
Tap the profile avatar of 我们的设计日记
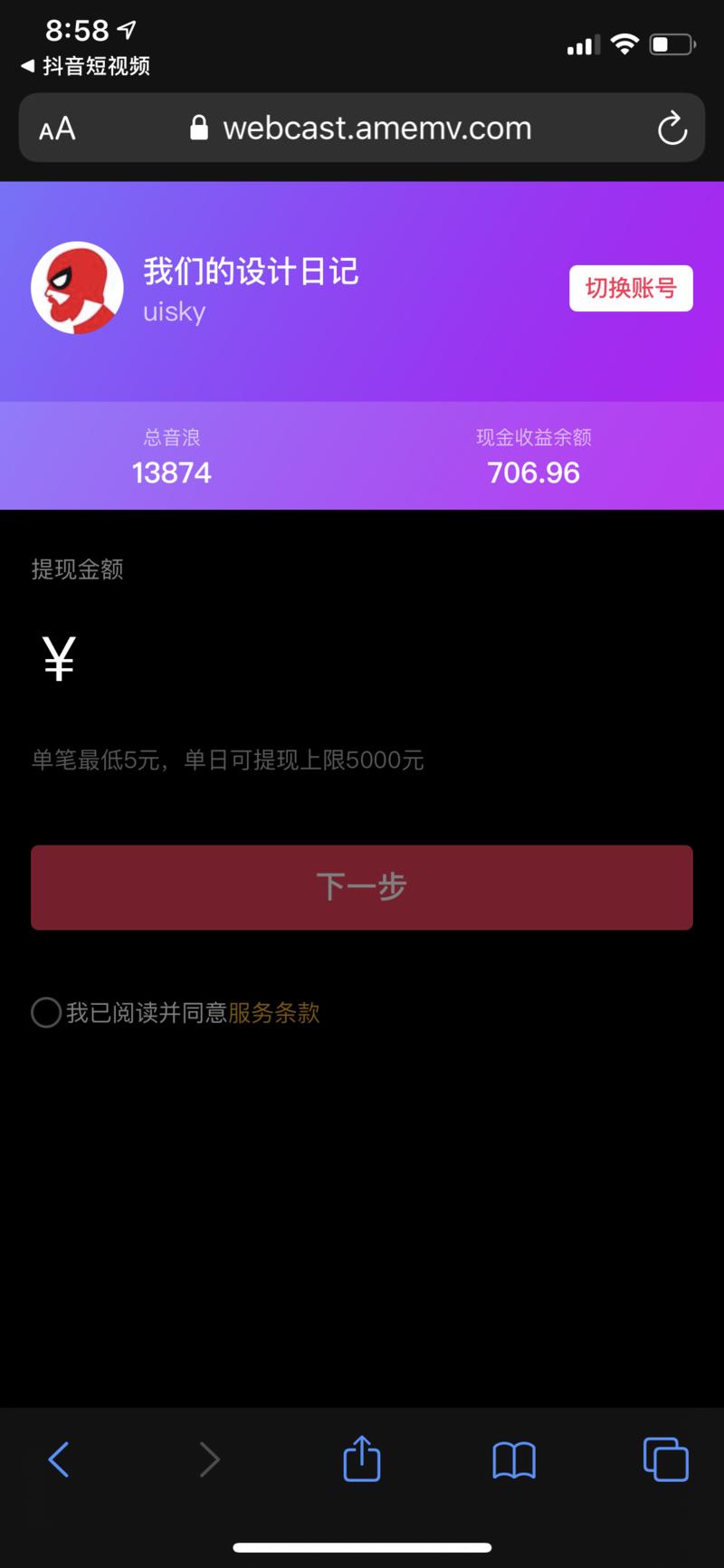tap(77, 287)
